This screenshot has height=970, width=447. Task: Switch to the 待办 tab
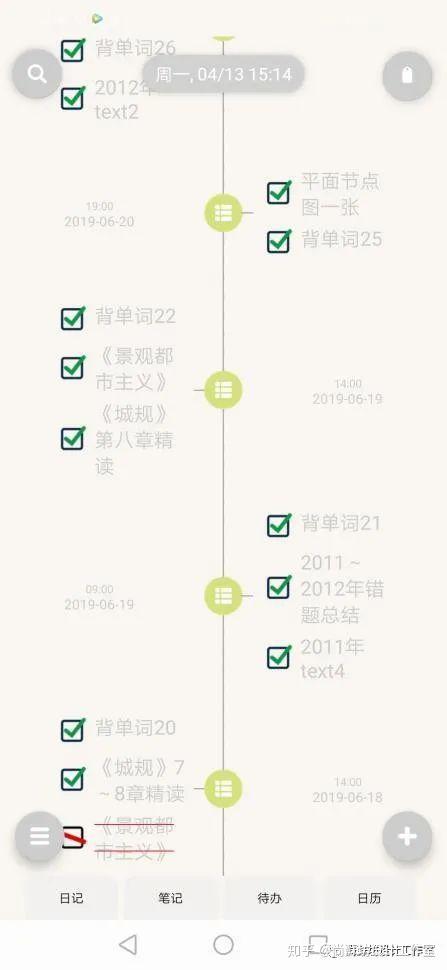coord(270,898)
